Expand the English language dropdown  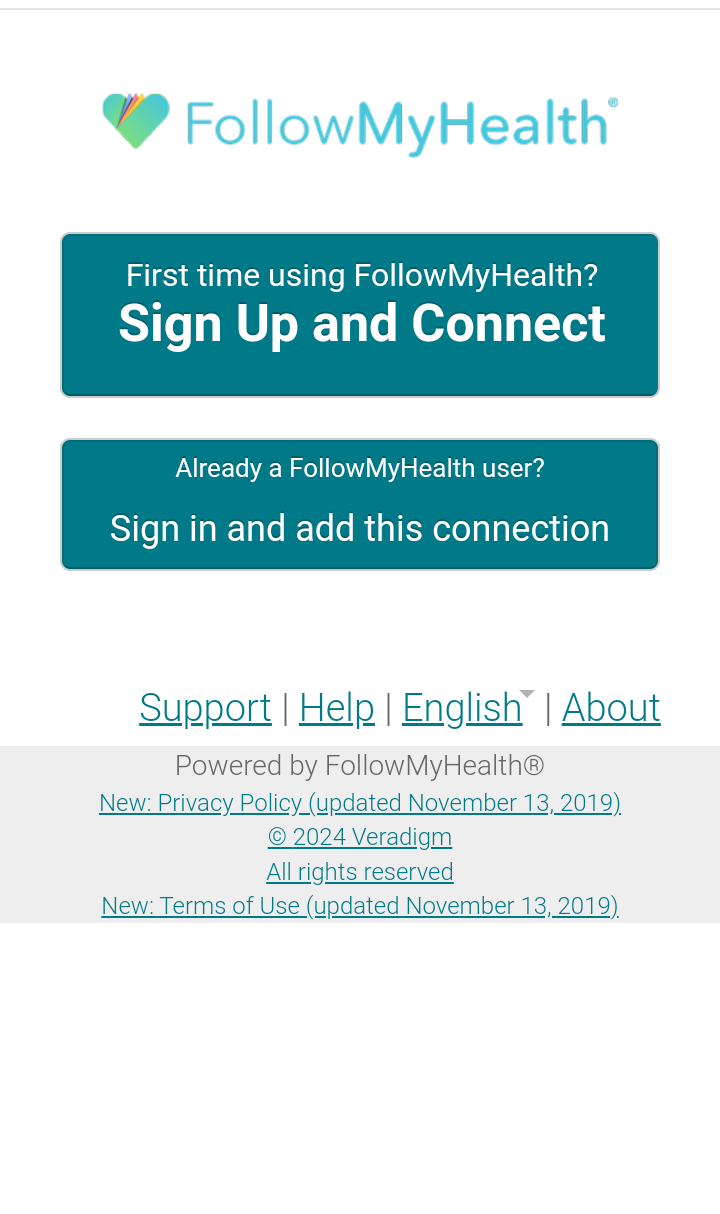click(x=468, y=708)
